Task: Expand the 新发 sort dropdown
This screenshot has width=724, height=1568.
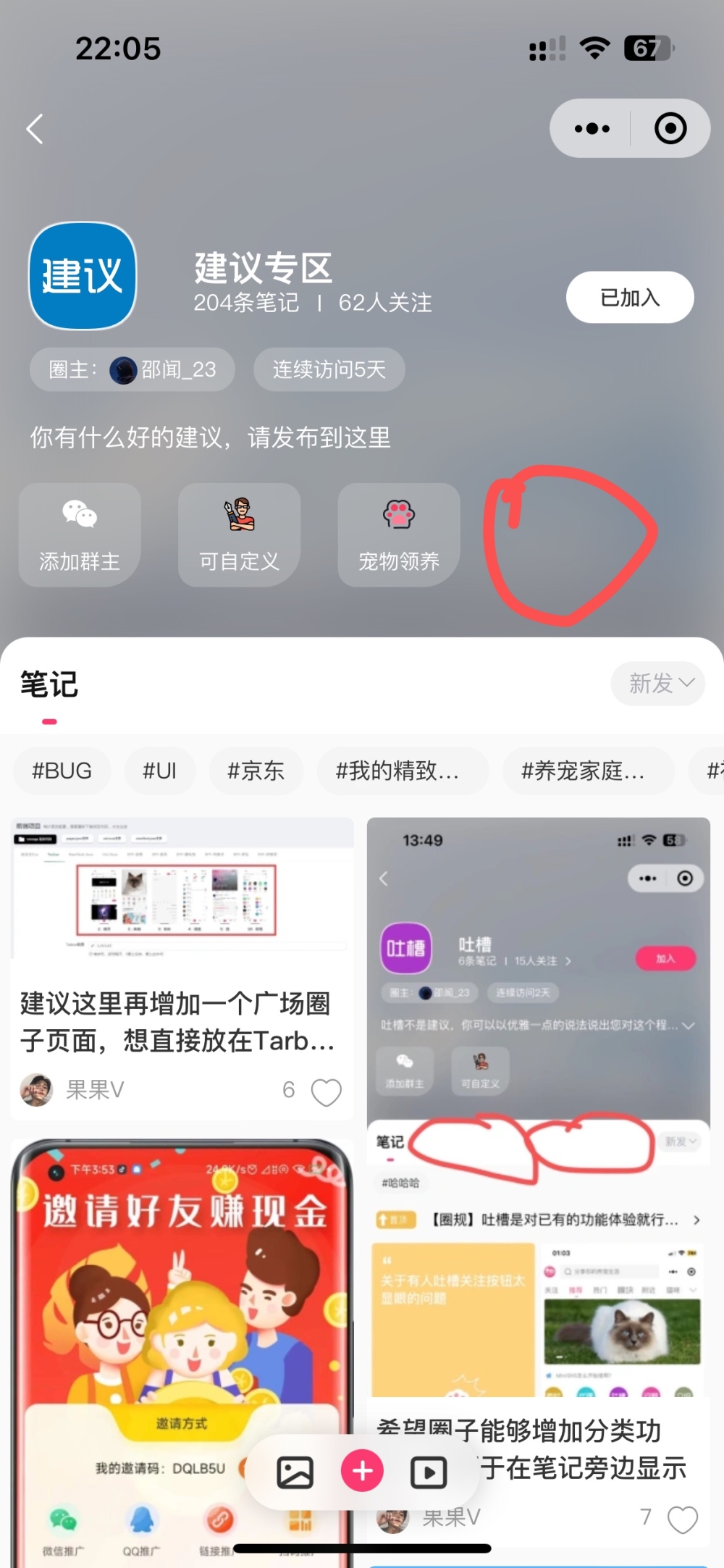Action: 658,683
